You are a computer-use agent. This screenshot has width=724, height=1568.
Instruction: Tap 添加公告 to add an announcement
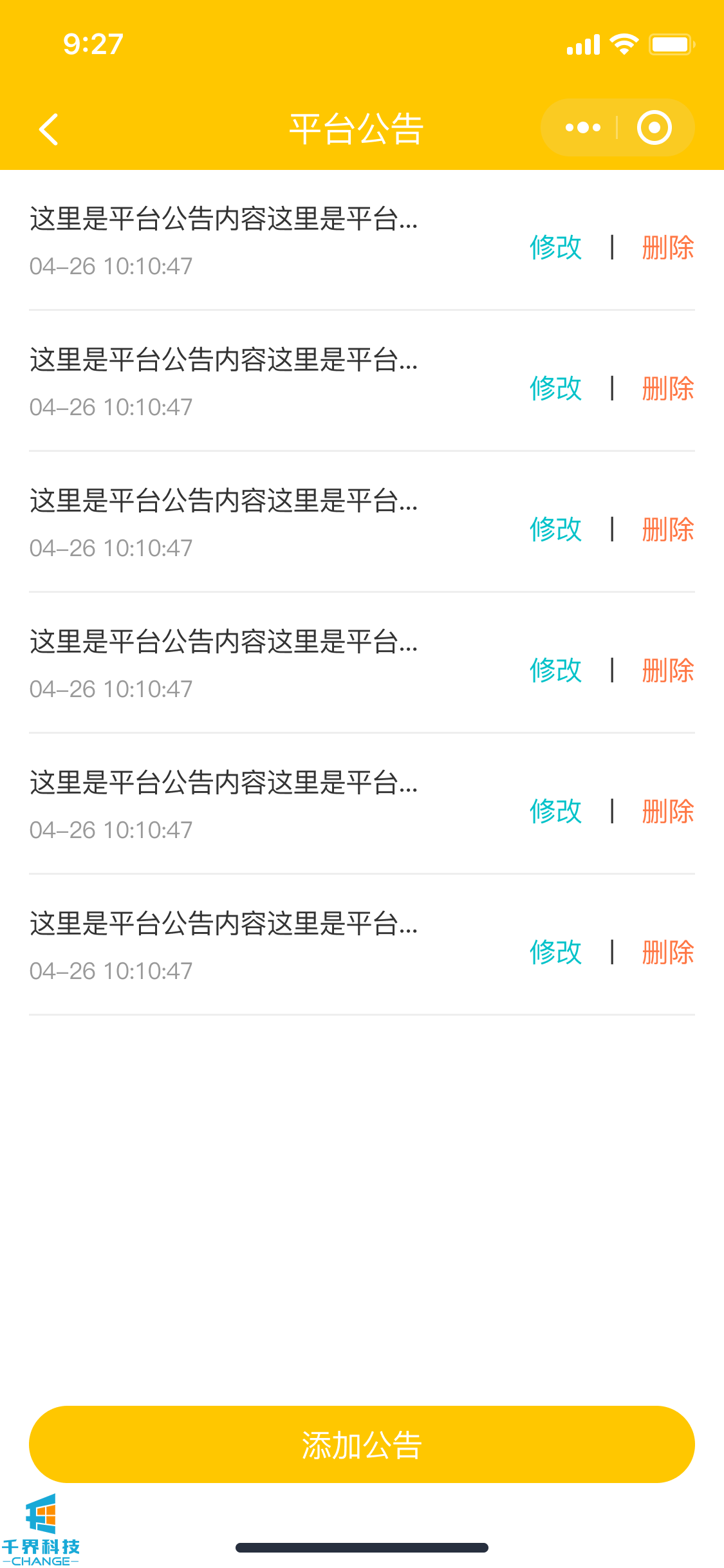point(362,1444)
